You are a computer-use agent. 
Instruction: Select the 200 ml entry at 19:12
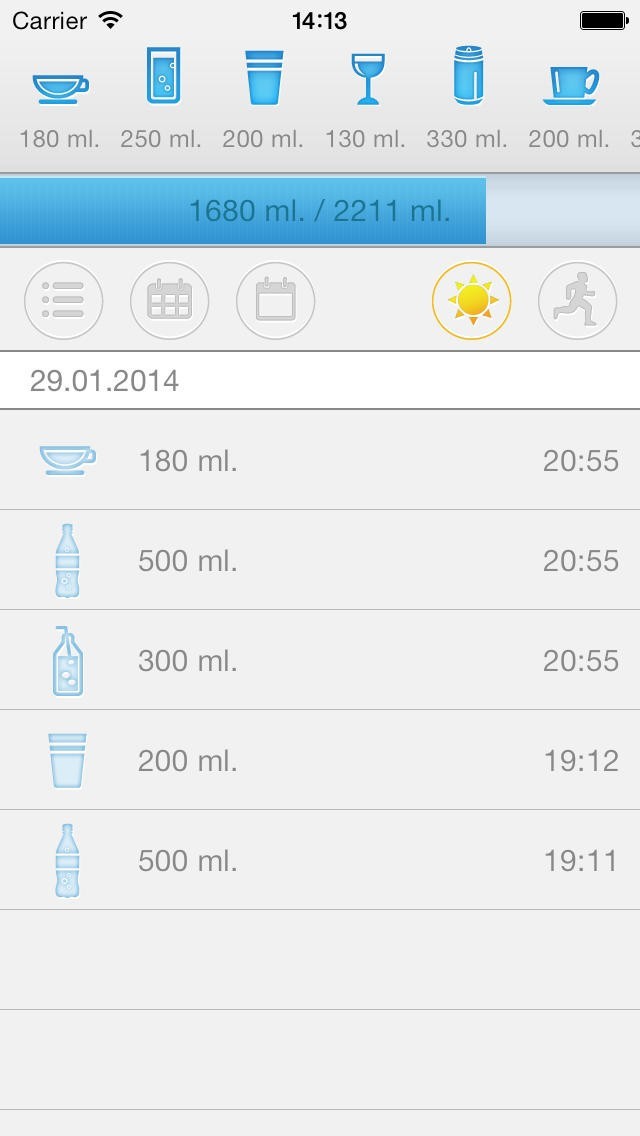[x=320, y=760]
